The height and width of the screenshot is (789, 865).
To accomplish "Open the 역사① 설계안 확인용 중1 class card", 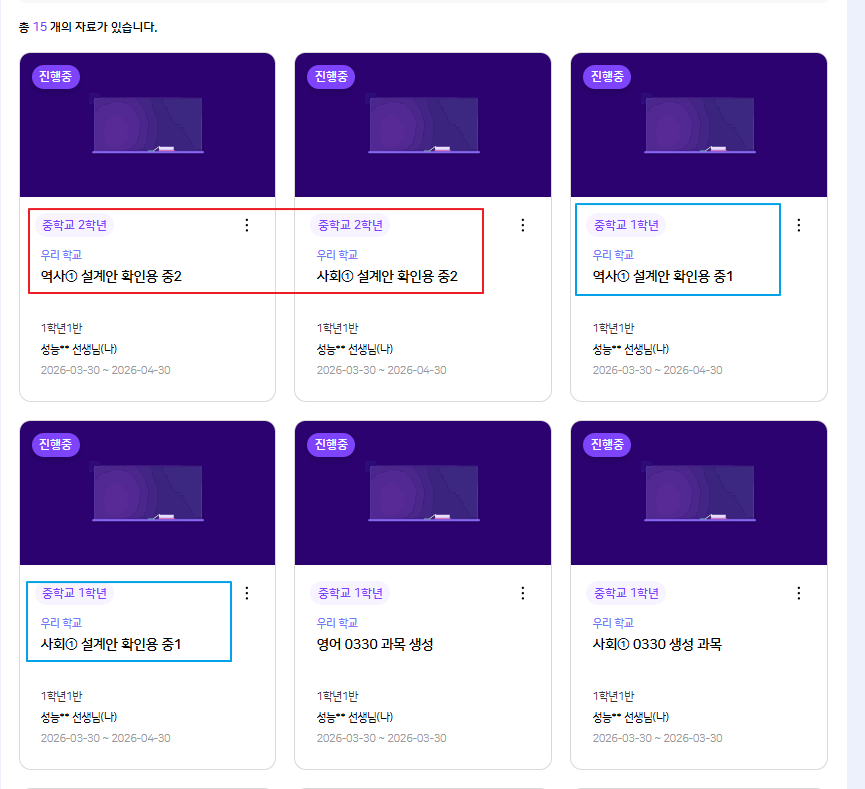I will (699, 227).
